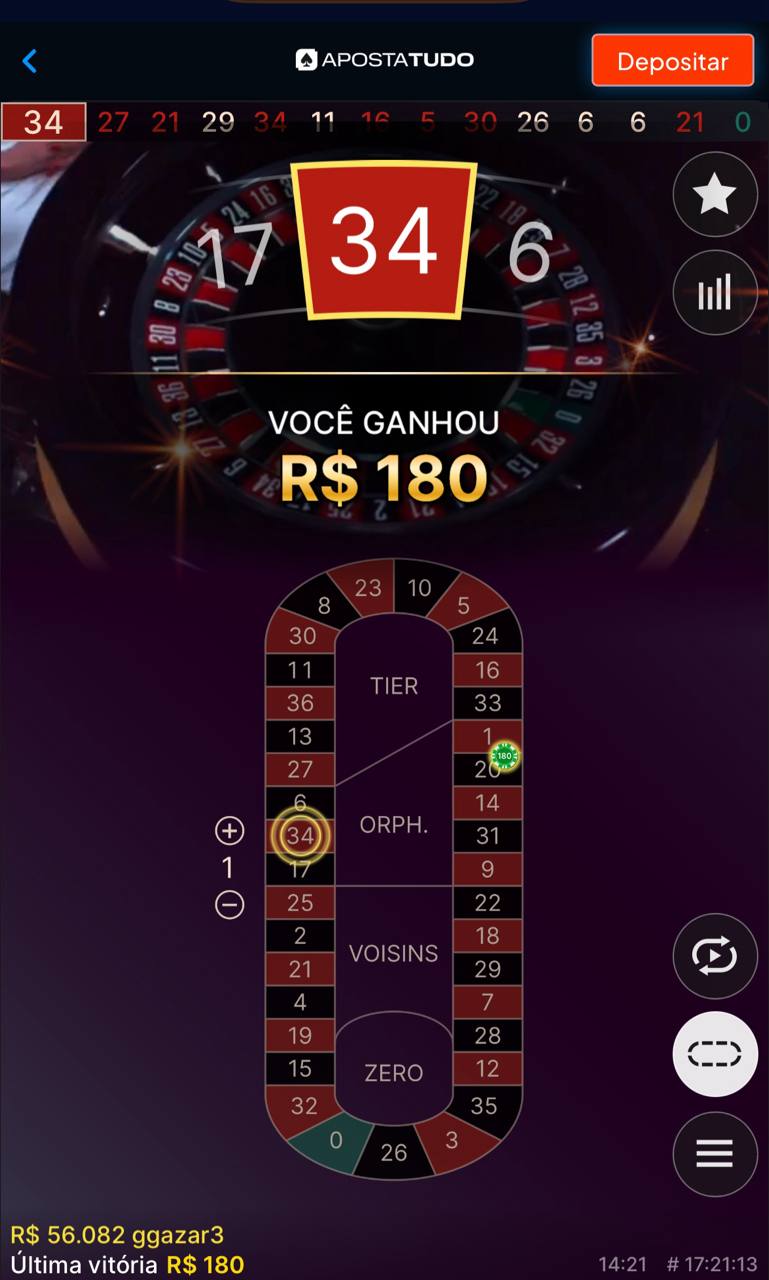This screenshot has width=769, height=1280.
Task: Toggle the racetrack view button
Action: pyautogui.click(x=714, y=1054)
